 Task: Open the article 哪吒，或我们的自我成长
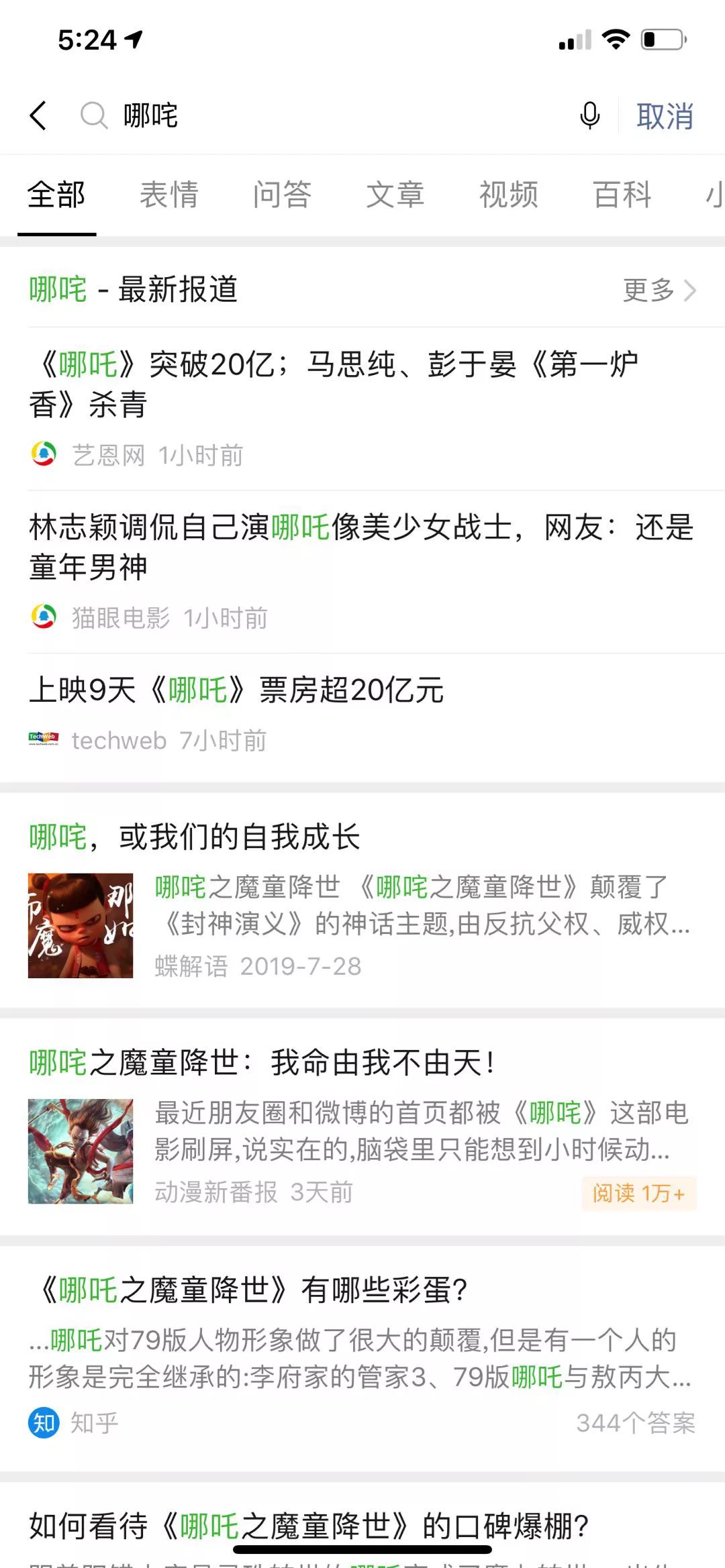point(195,837)
